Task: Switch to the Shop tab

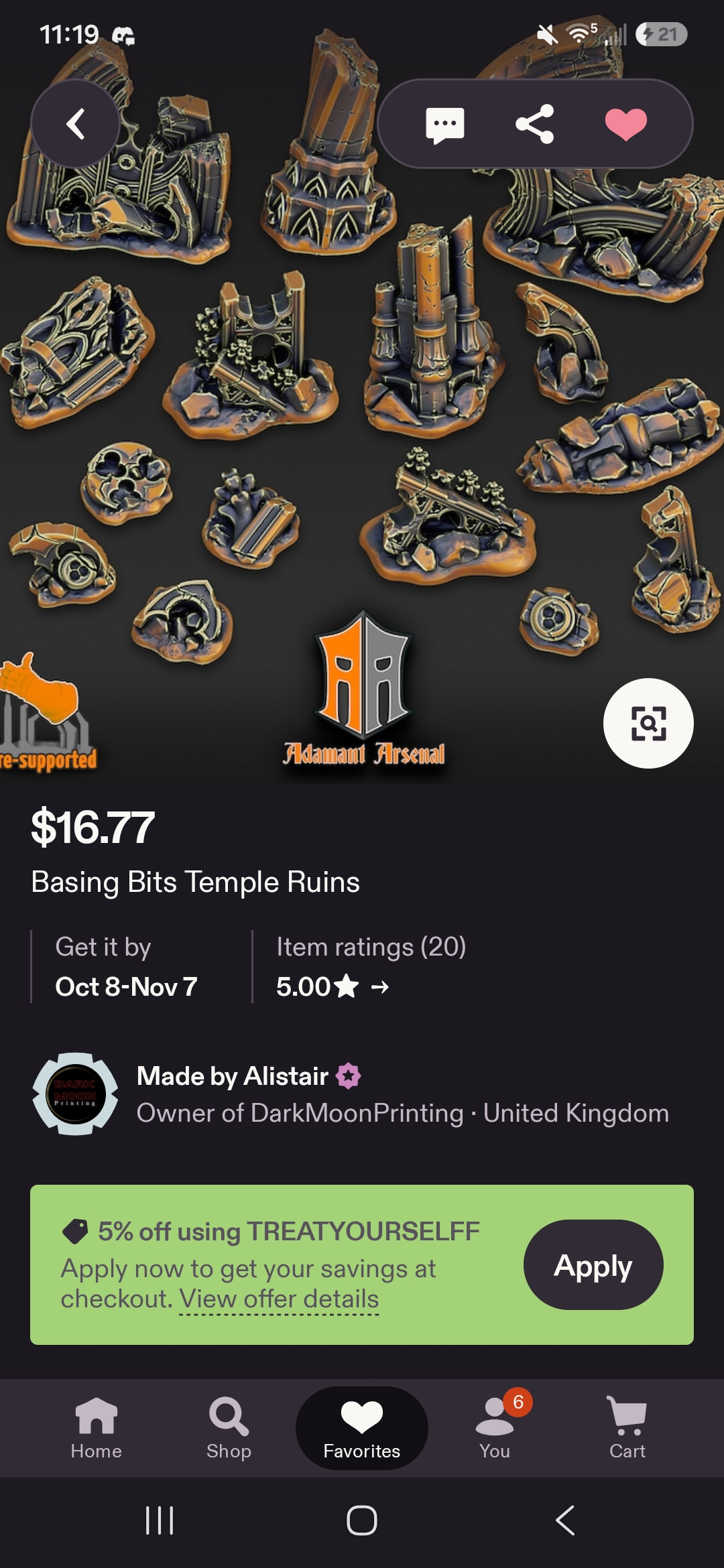Action: (229, 1428)
